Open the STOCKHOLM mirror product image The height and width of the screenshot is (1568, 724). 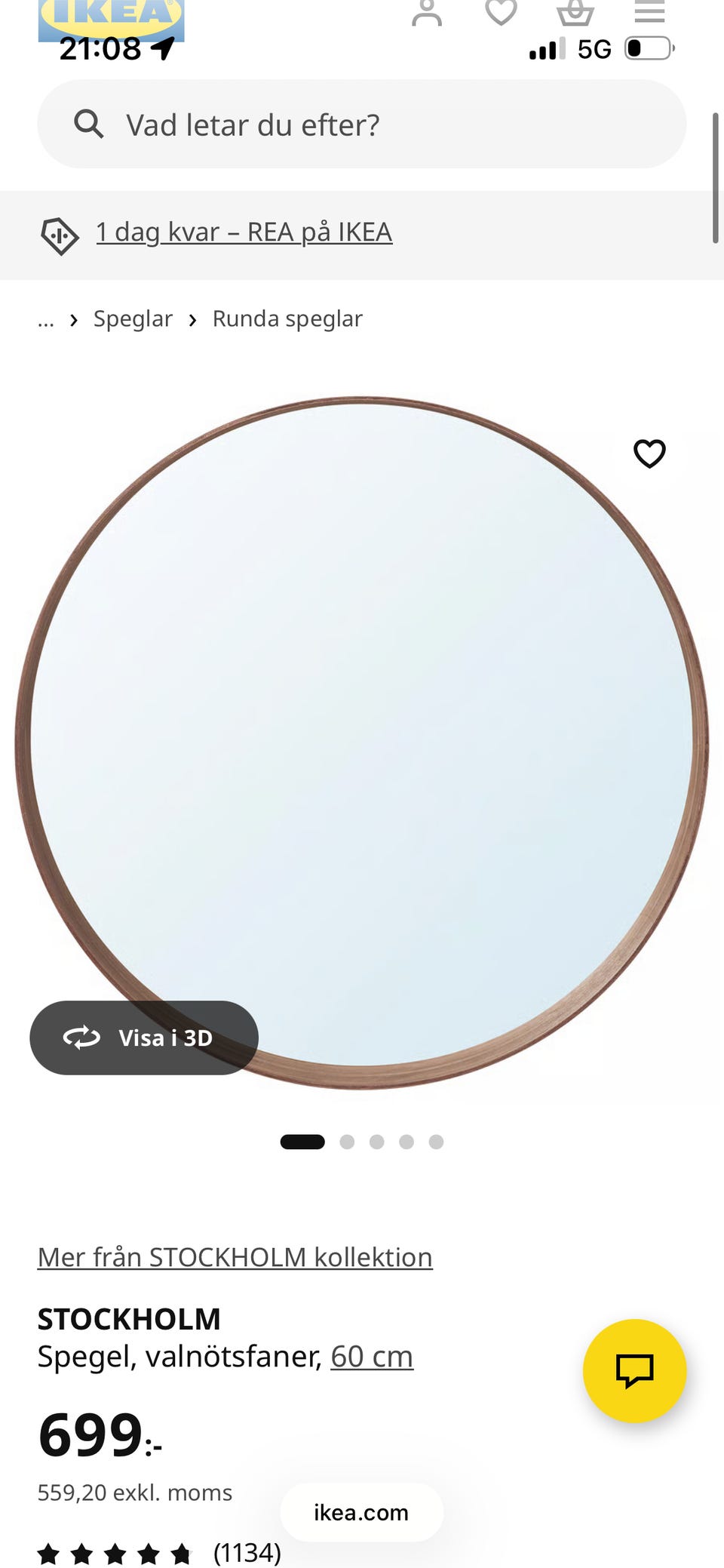pos(362,743)
